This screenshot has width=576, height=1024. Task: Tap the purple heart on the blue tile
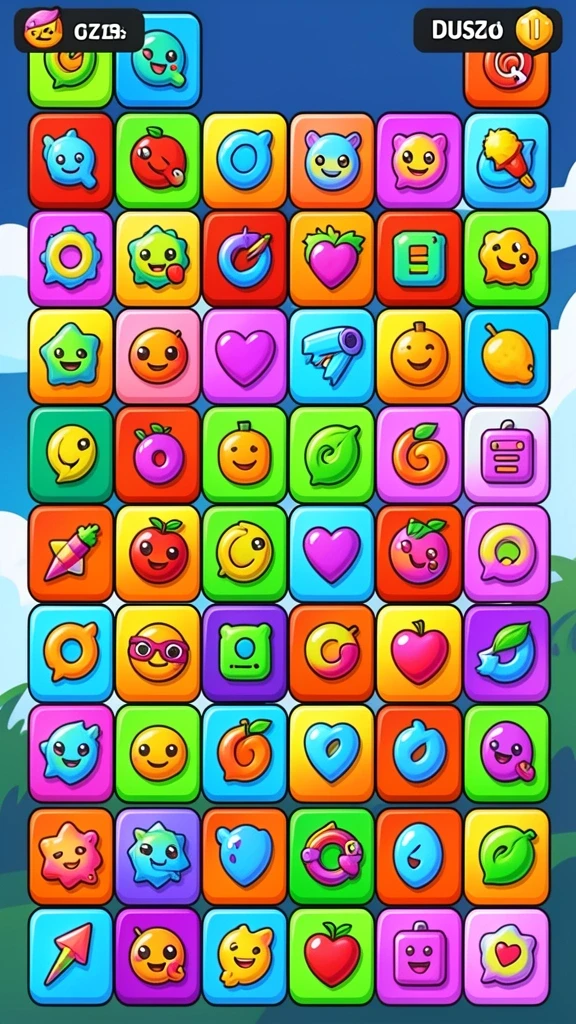[332, 553]
